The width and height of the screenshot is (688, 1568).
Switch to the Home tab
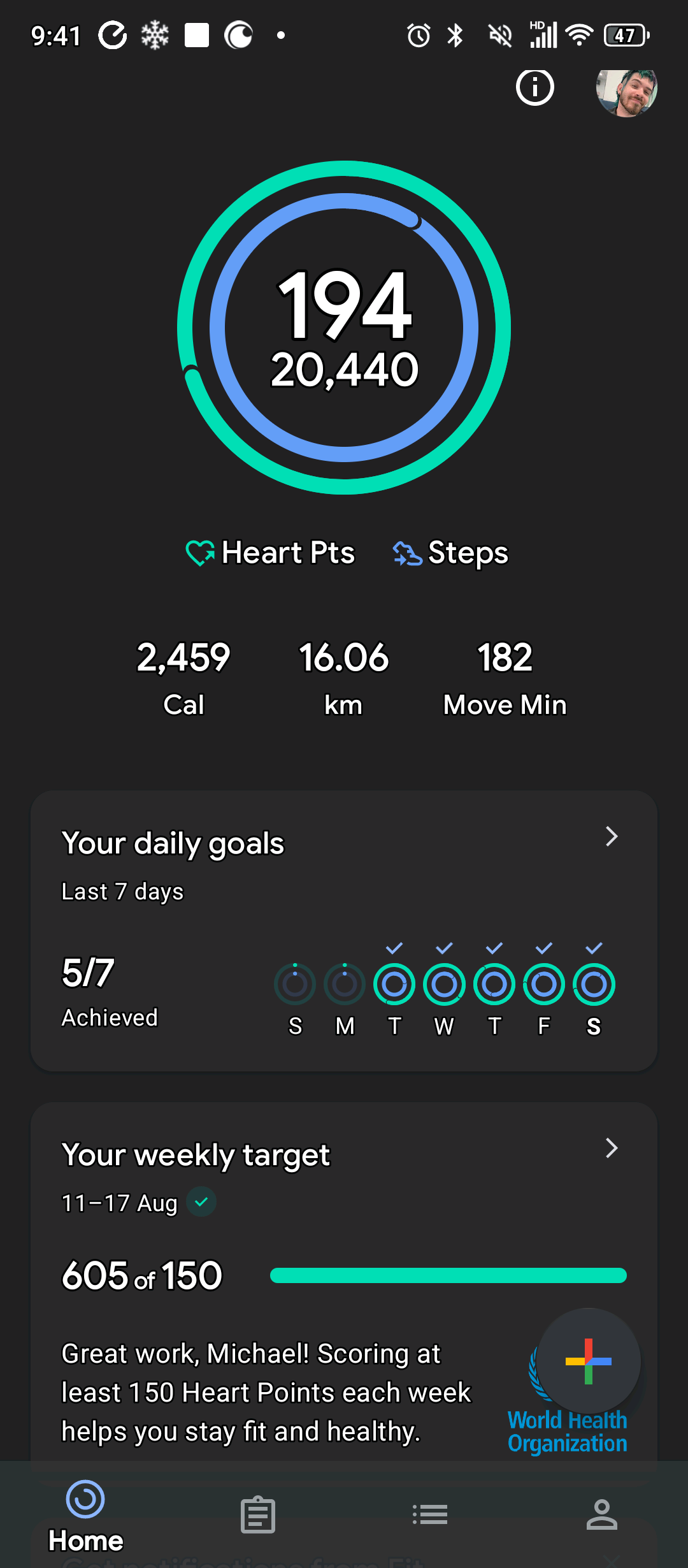click(86, 1517)
